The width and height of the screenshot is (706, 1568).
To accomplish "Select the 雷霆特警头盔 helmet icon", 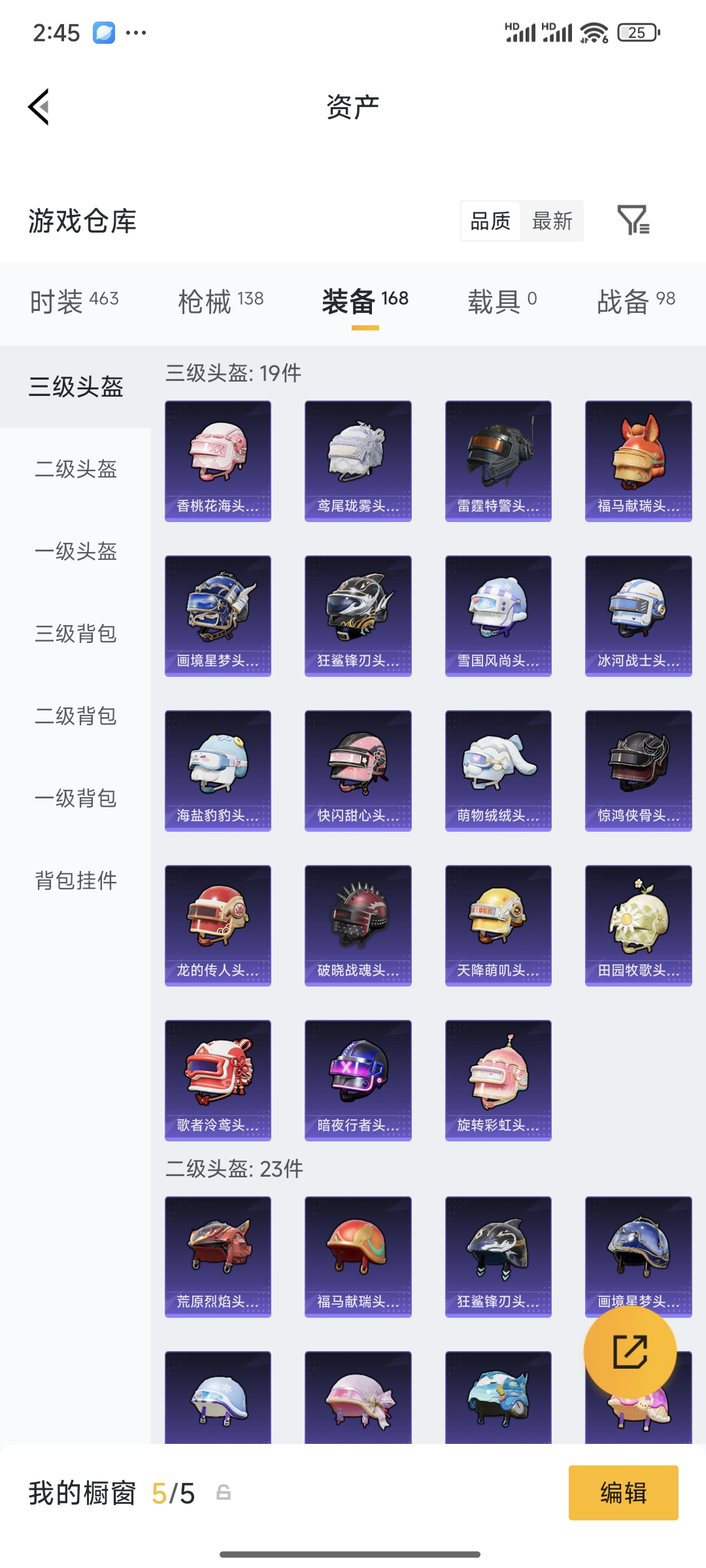I will (x=498, y=461).
